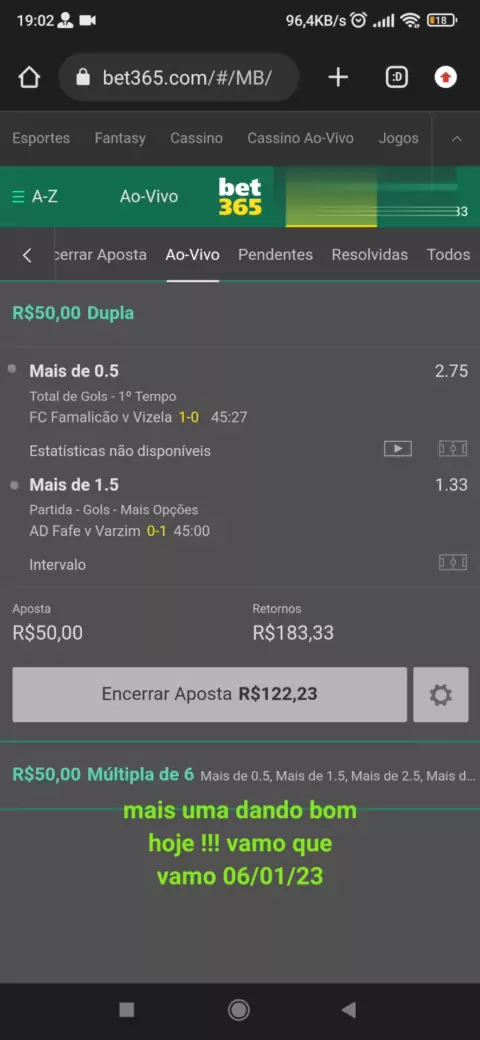Open the Cassino section
Image resolution: width=480 pixels, height=1040 pixels.
click(196, 139)
